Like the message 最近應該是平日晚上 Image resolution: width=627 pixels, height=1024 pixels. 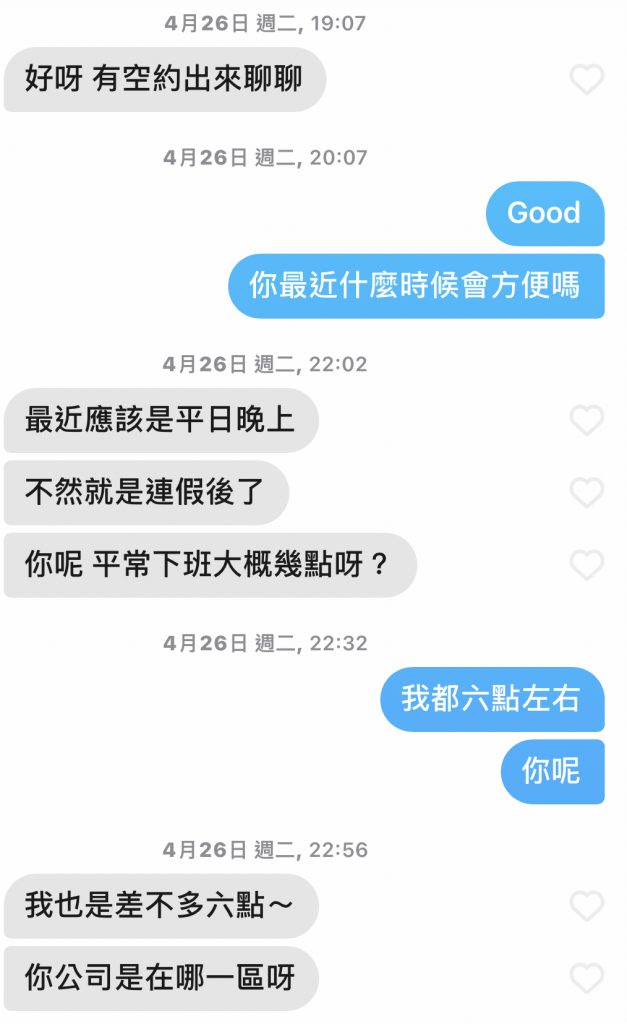click(x=587, y=421)
